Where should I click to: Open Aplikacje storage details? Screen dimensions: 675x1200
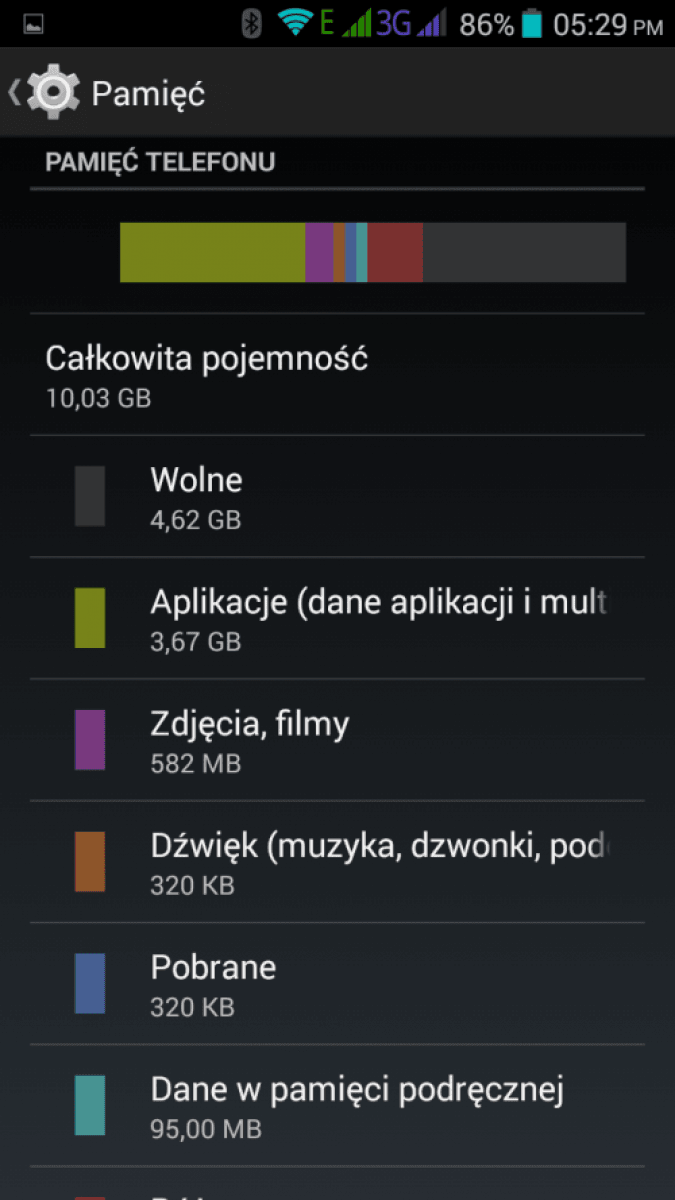337,618
